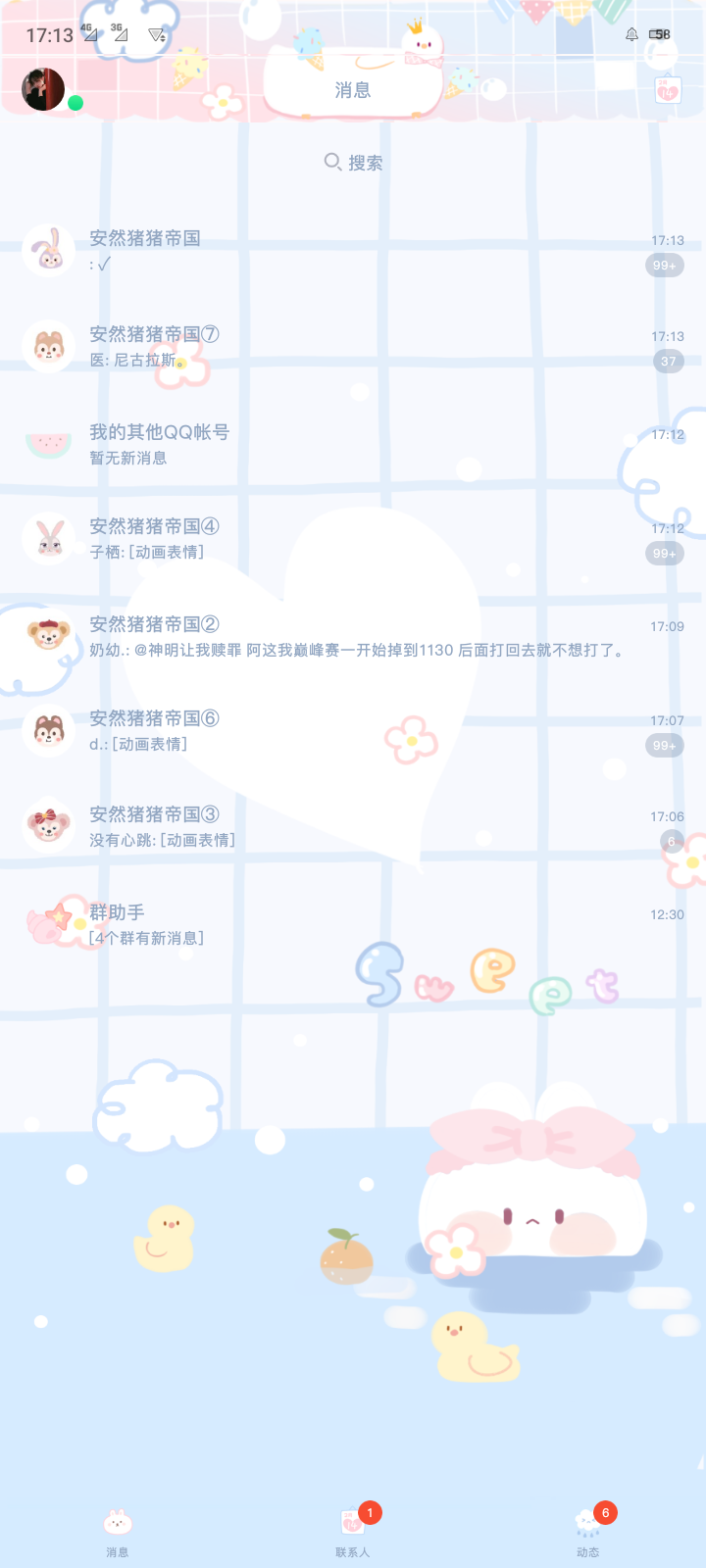Tap the watermelon avatar of 我的其他QQ帐号

48,442
